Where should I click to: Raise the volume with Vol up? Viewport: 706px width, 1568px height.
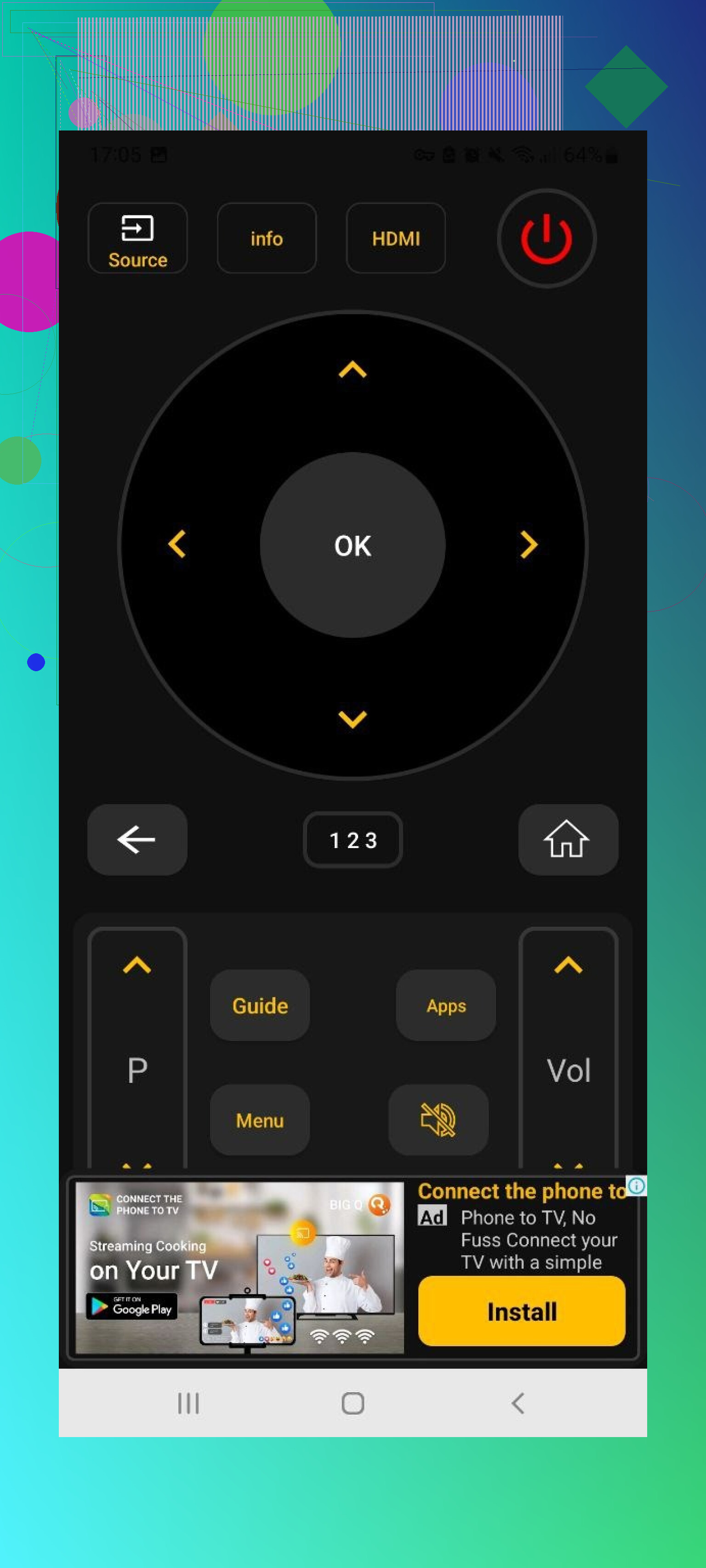[568, 965]
